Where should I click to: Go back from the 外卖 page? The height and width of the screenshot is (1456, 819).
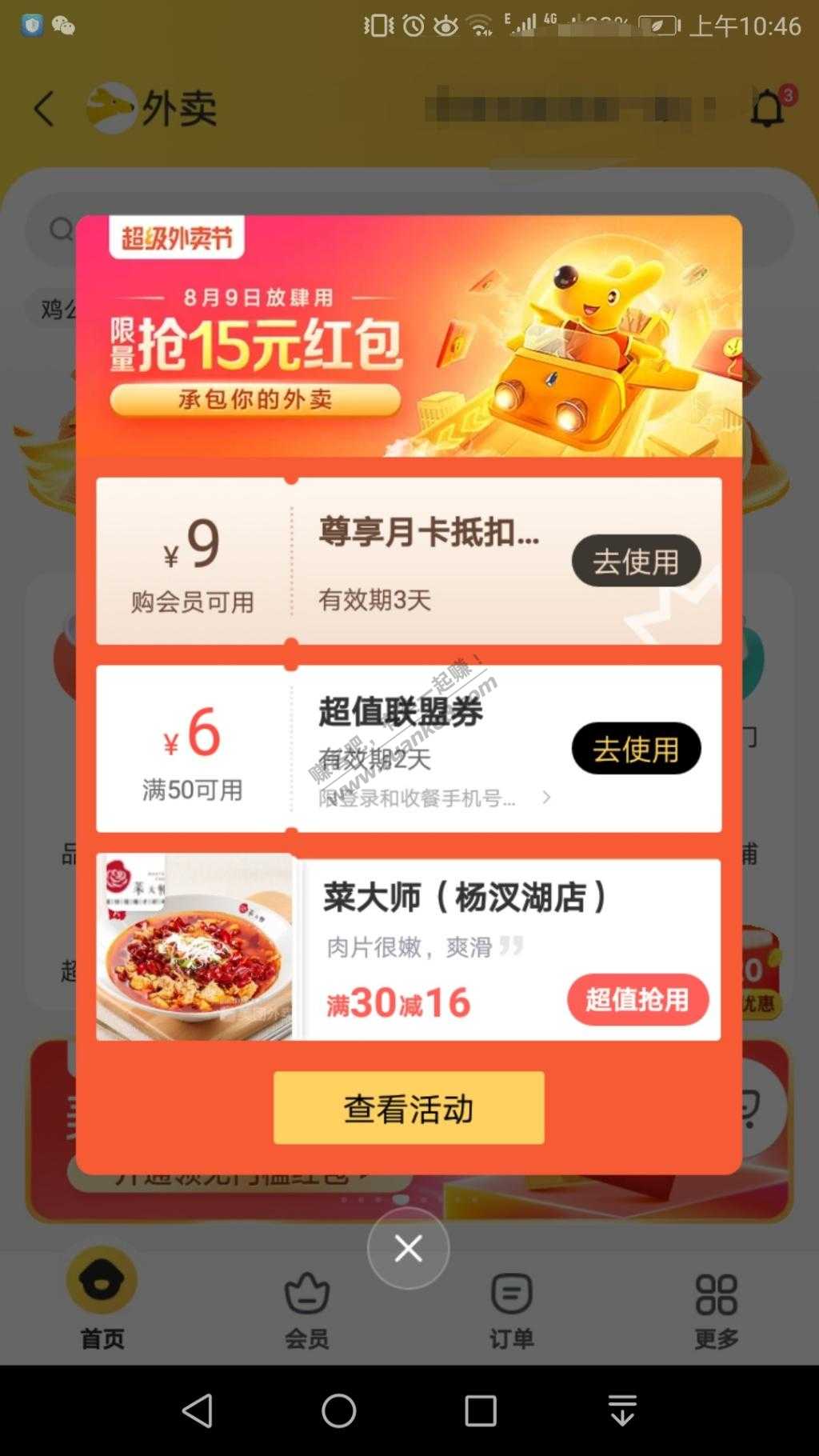(45, 108)
